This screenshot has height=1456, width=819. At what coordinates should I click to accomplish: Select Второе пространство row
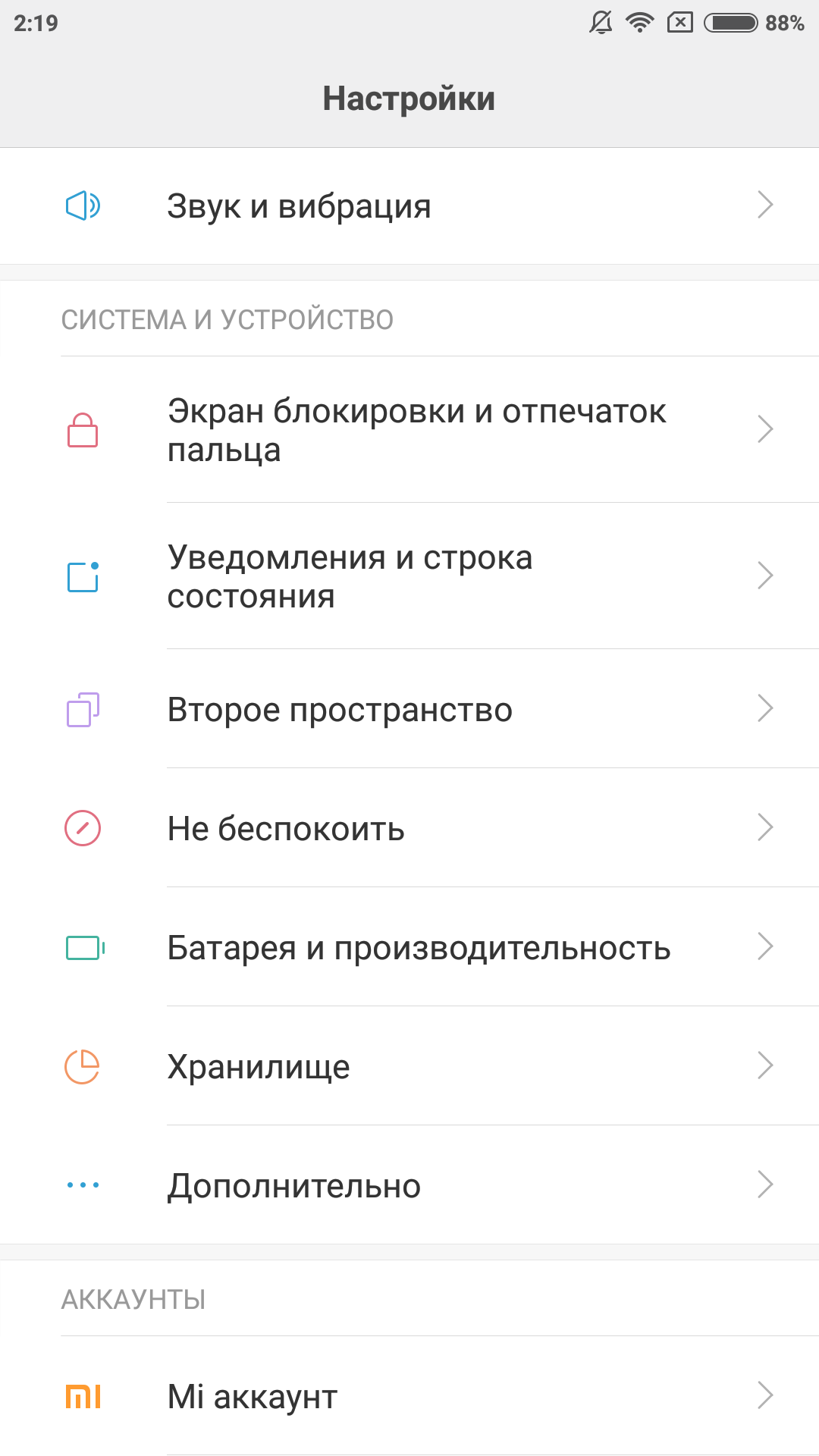click(409, 710)
